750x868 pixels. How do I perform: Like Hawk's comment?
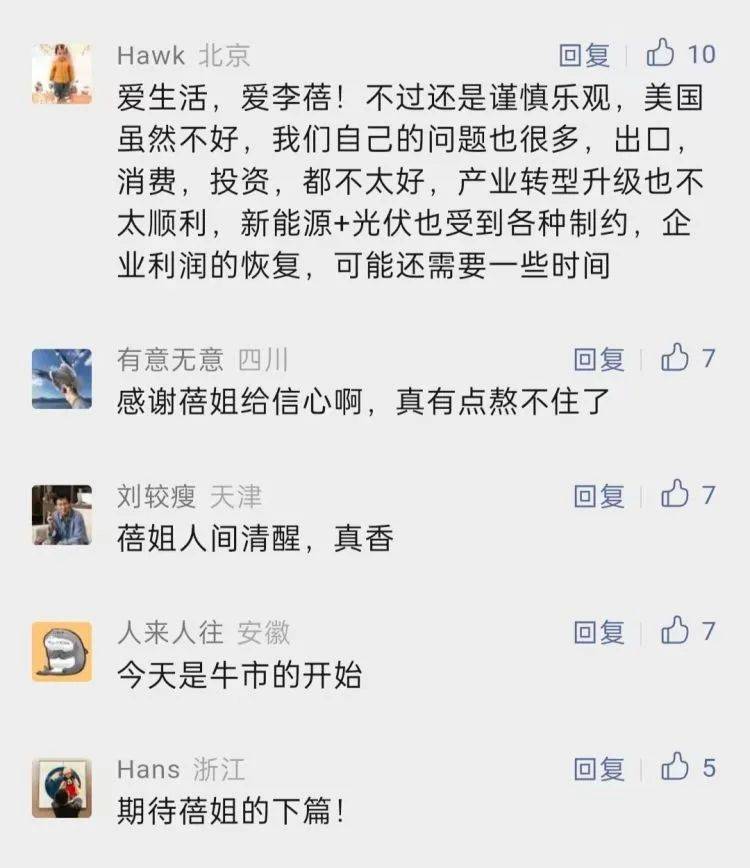coord(662,53)
